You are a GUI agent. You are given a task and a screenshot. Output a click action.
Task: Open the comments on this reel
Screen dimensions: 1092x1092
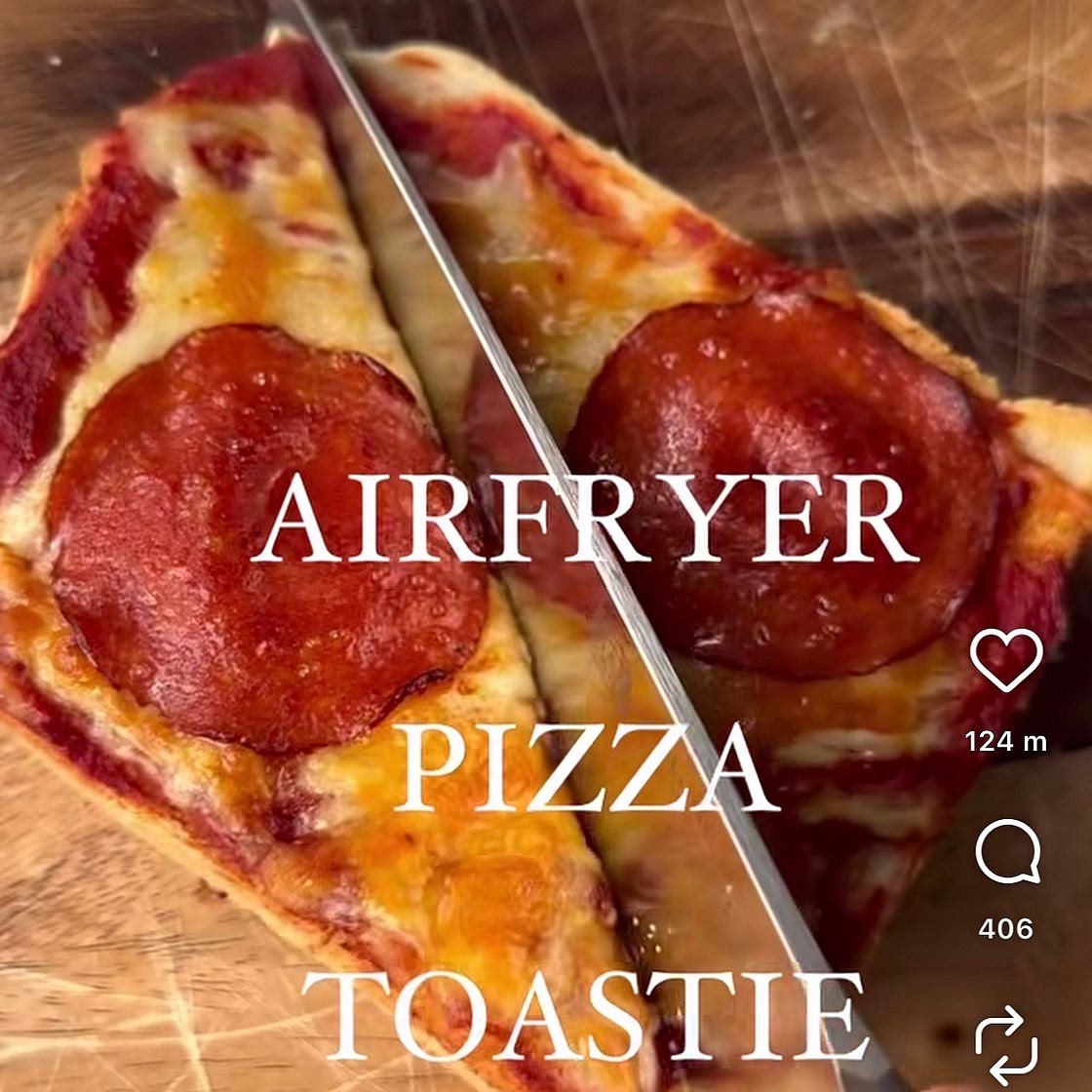tap(1006, 852)
